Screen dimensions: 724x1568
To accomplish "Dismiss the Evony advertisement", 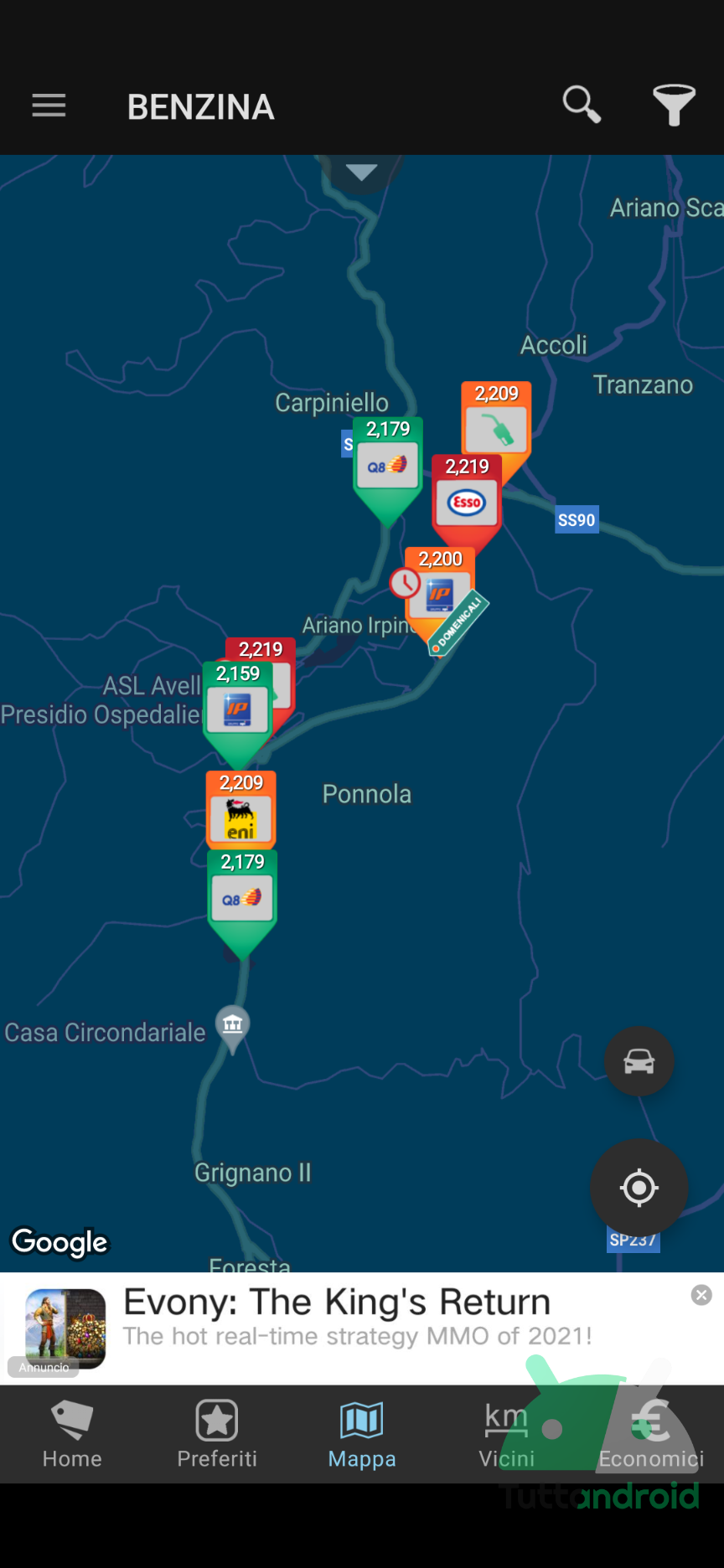I will (x=701, y=1295).
